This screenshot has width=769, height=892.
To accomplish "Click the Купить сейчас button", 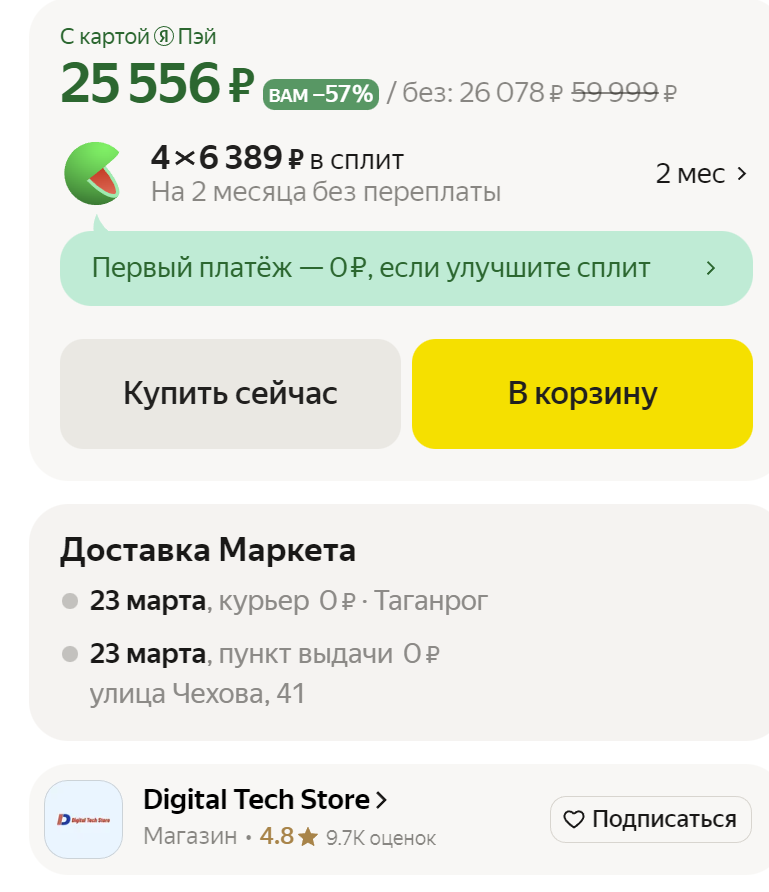I will (230, 393).
